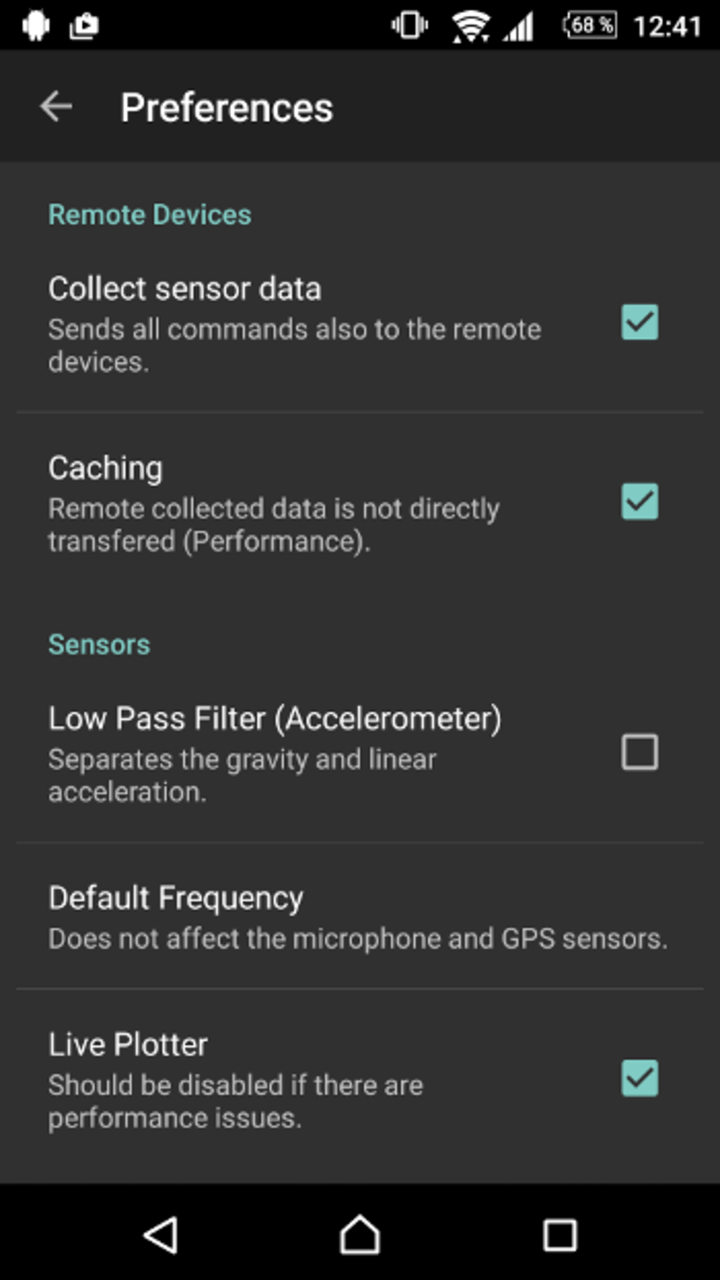Turn off the Live Plotter checkbox
The image size is (720, 1280).
point(640,1078)
